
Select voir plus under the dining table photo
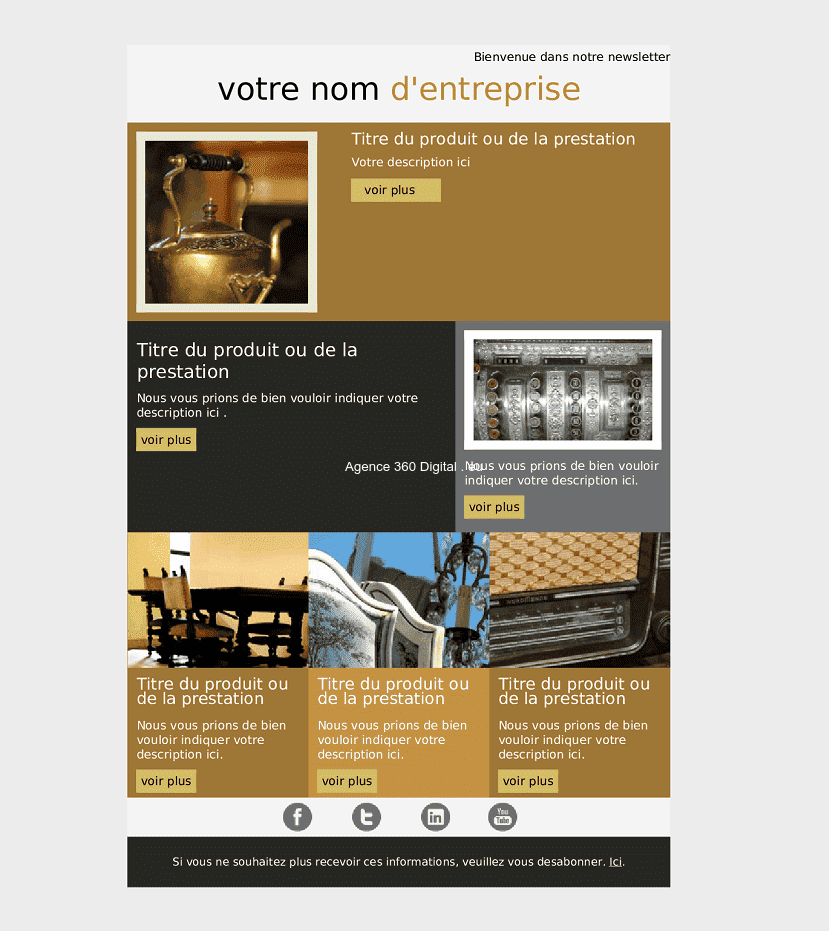[166, 781]
